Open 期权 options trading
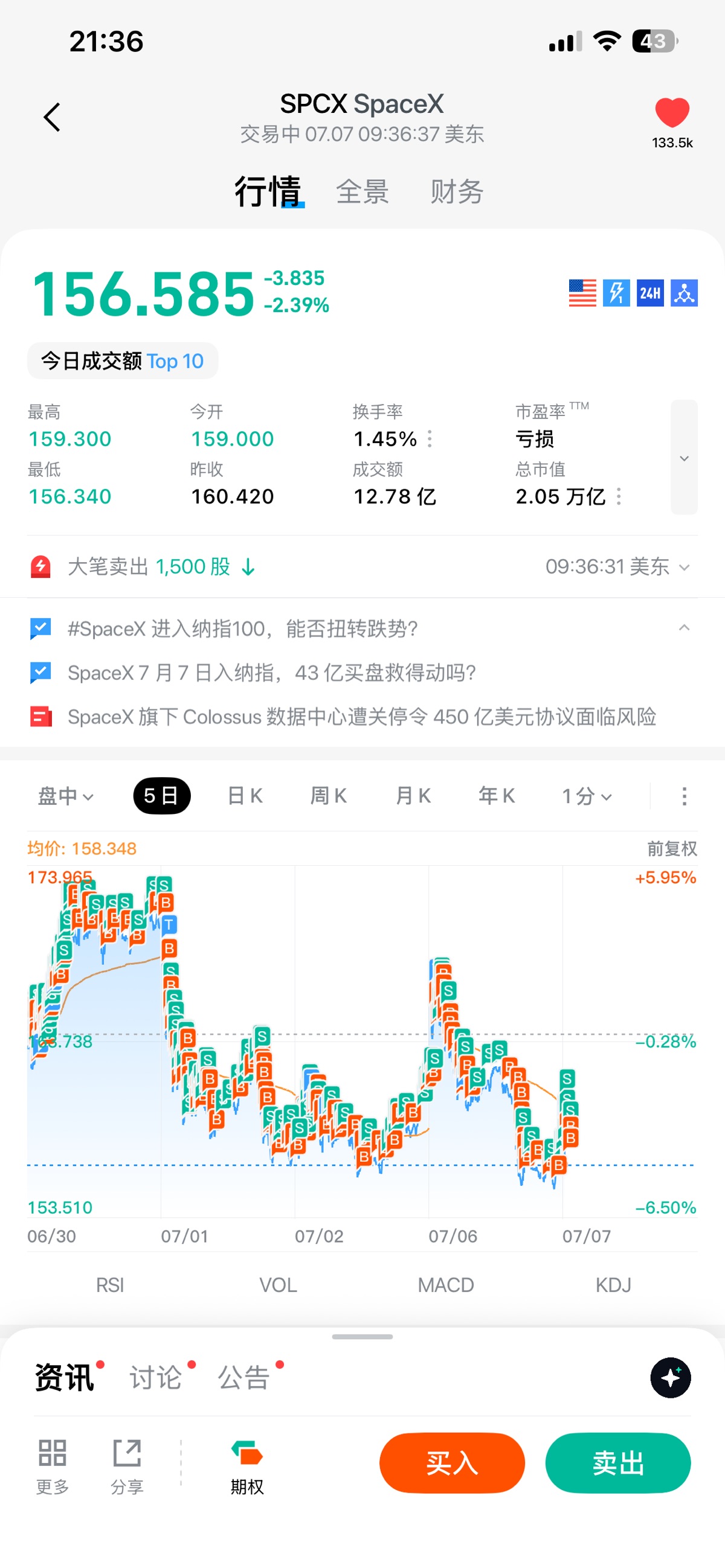The image size is (725, 1568). pyautogui.click(x=246, y=1467)
